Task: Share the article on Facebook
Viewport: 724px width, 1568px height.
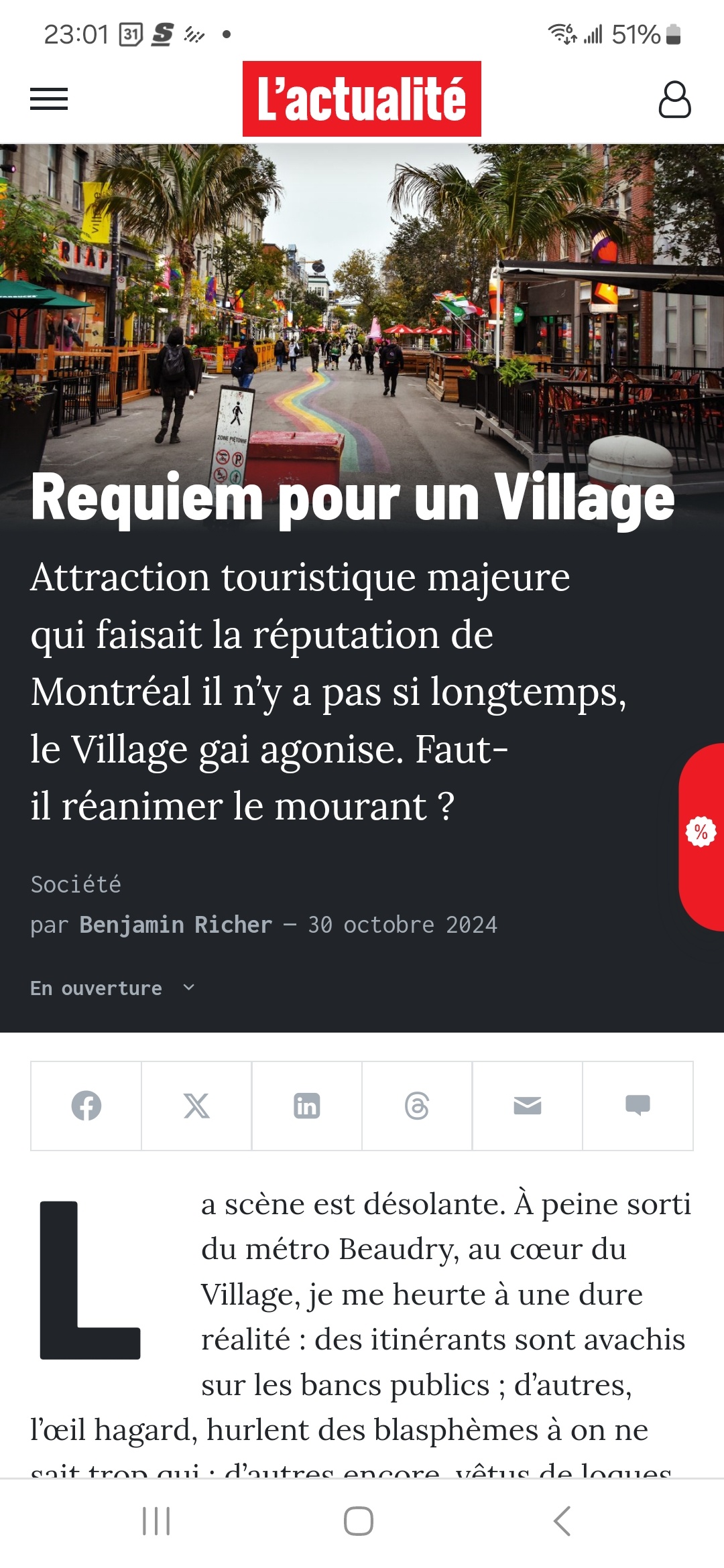Action: tap(86, 1106)
